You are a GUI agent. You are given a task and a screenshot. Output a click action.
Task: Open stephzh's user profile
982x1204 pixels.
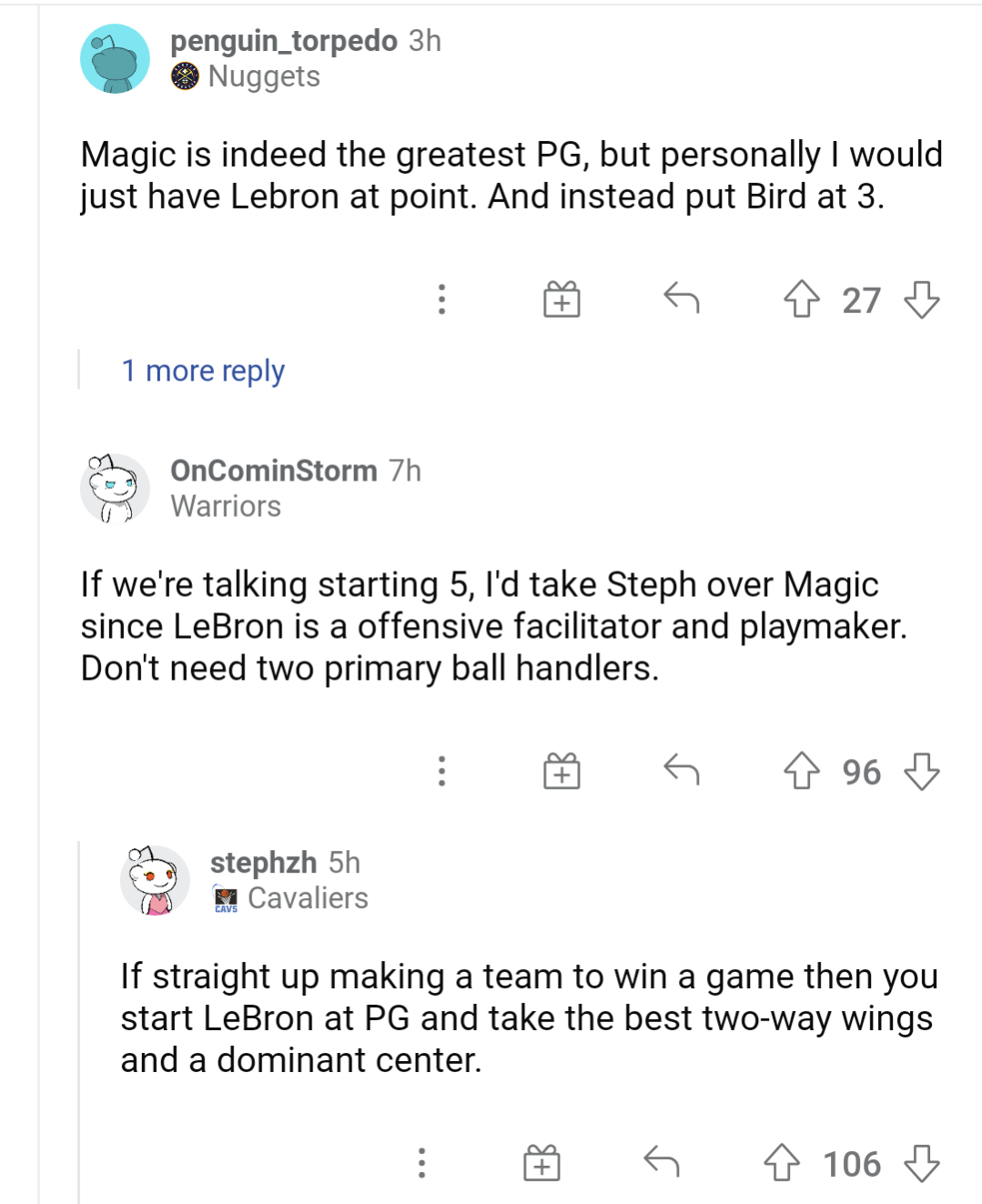tap(263, 862)
